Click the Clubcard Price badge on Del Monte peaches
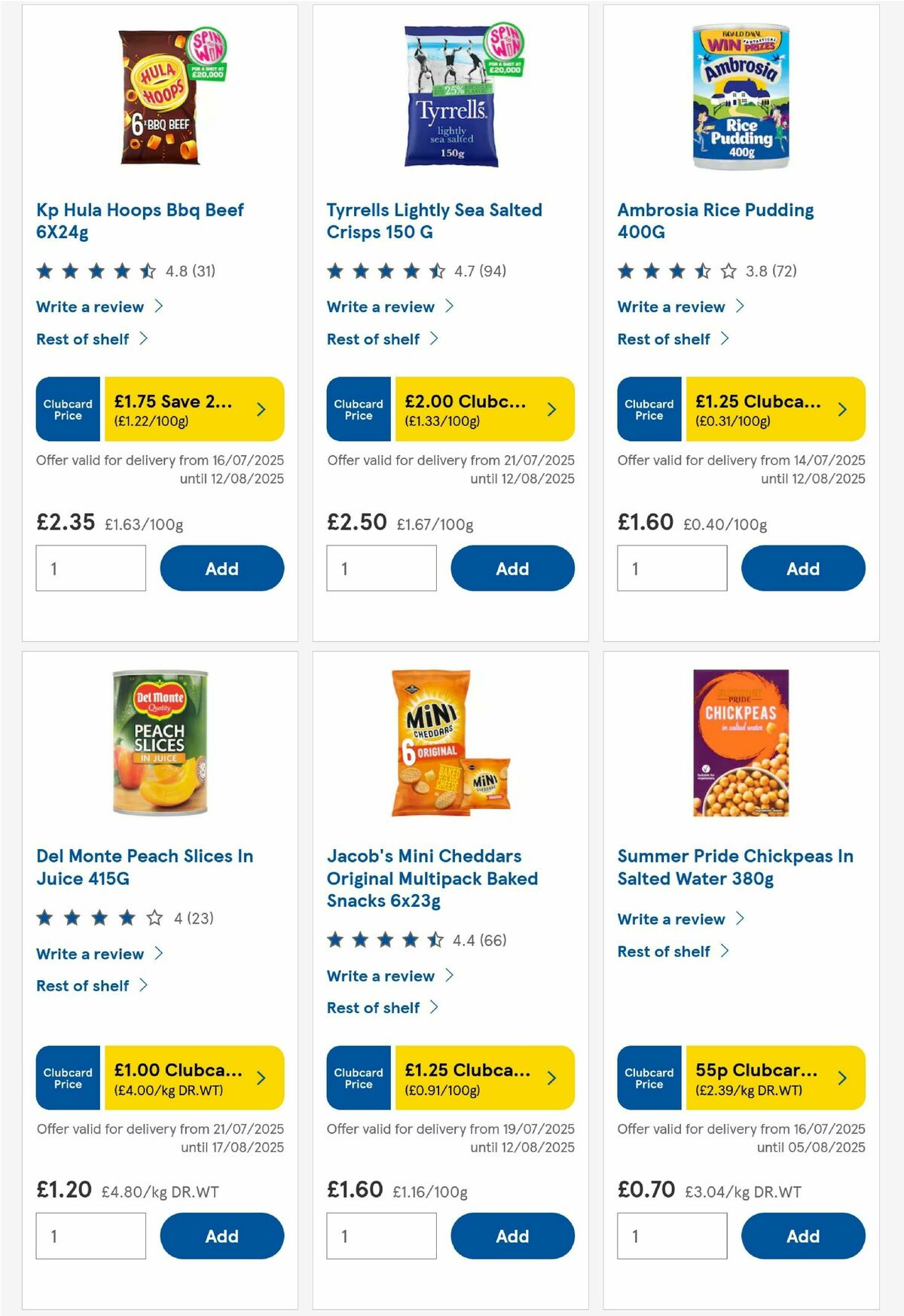Screen dimensions: 904x1316 (x=67, y=1077)
